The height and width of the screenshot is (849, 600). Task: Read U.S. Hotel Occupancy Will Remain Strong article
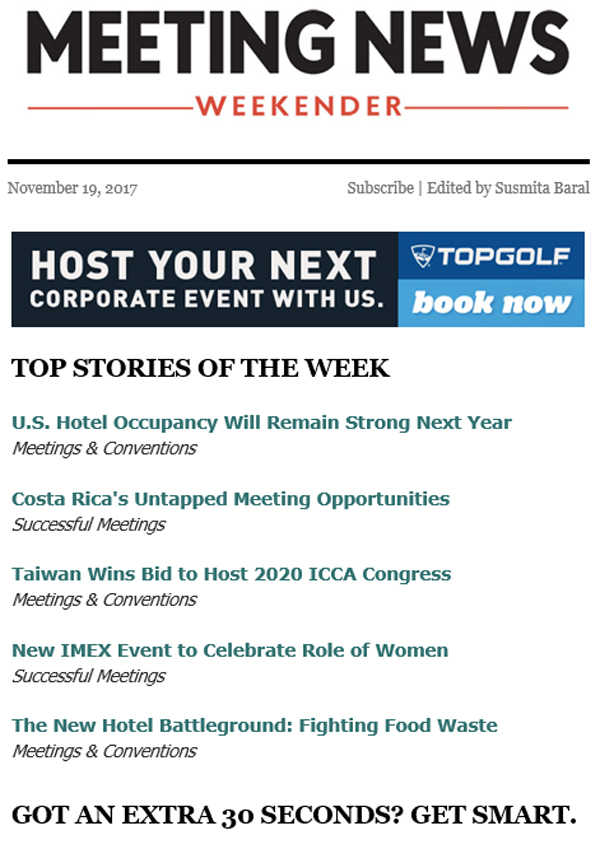[x=261, y=423]
